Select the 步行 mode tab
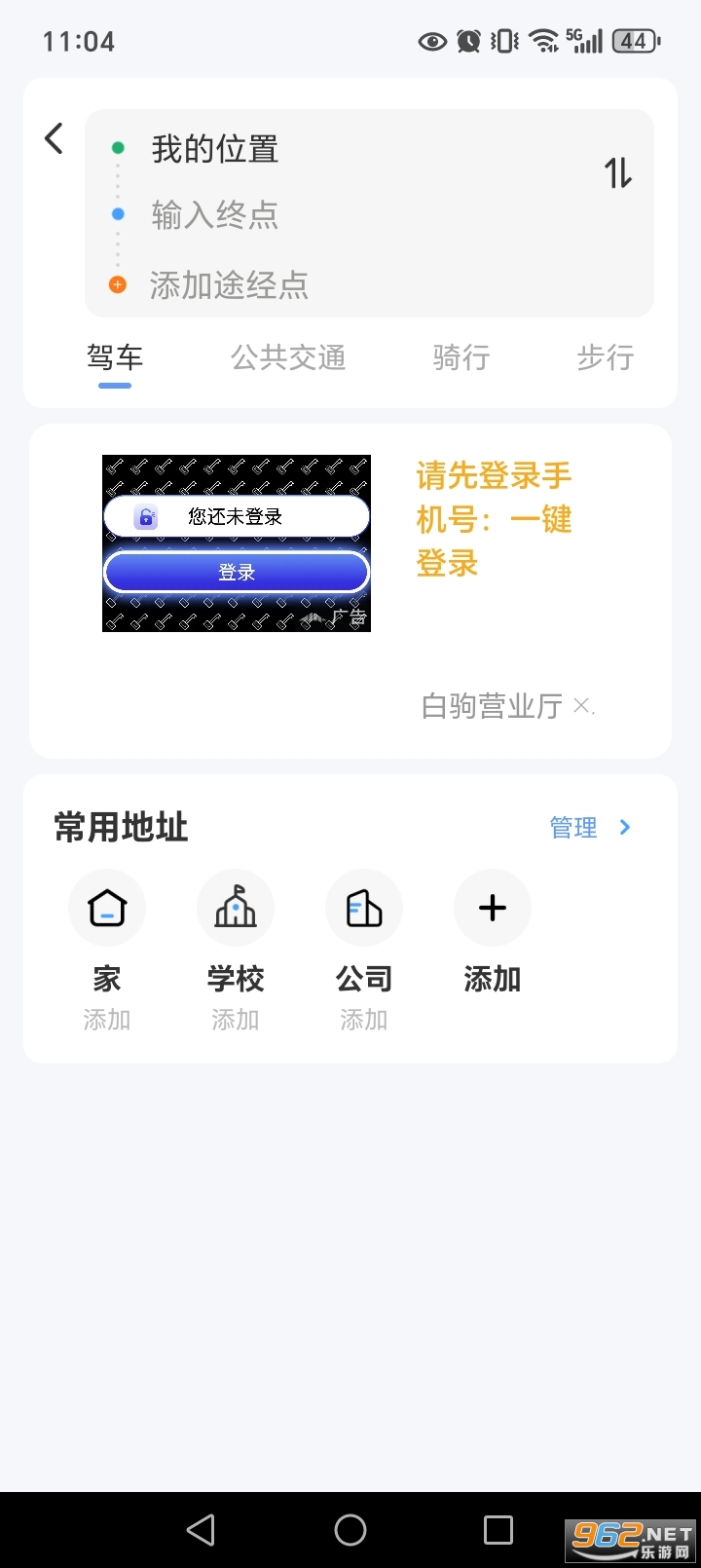The height and width of the screenshot is (1568, 701). [x=605, y=358]
